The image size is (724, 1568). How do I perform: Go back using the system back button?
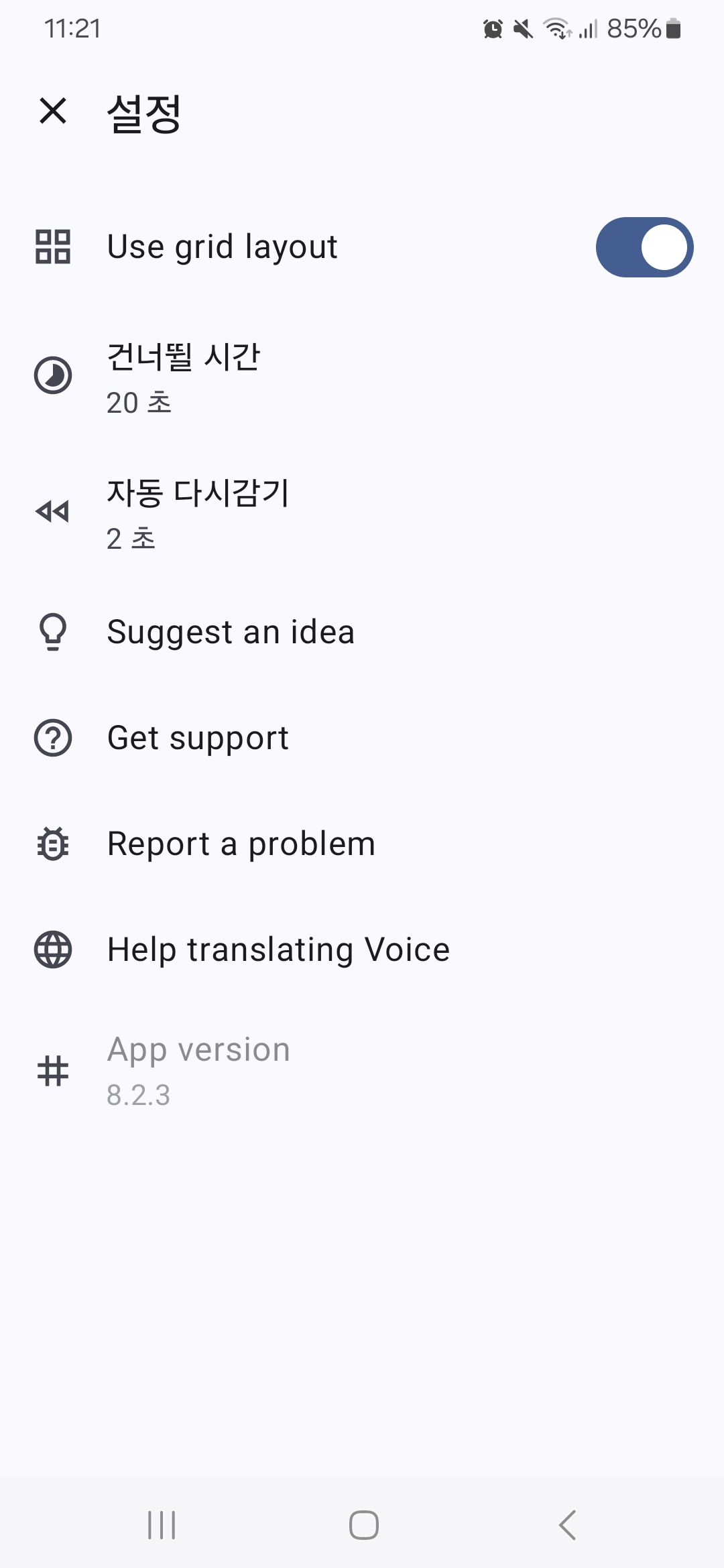[x=567, y=1526]
